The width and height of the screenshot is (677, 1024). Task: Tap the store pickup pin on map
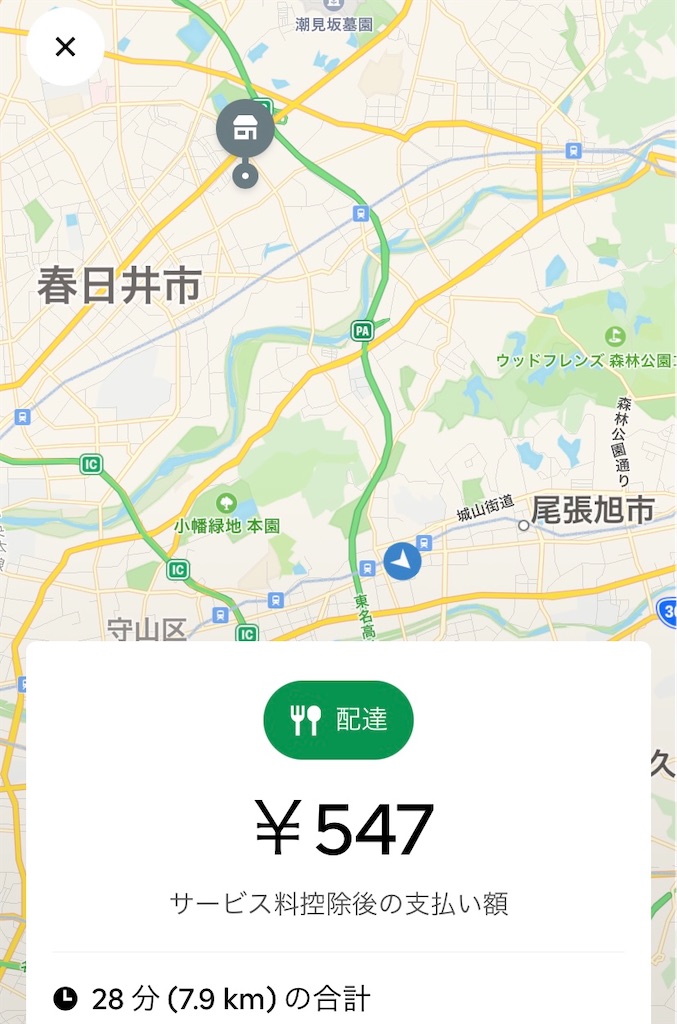244,130
